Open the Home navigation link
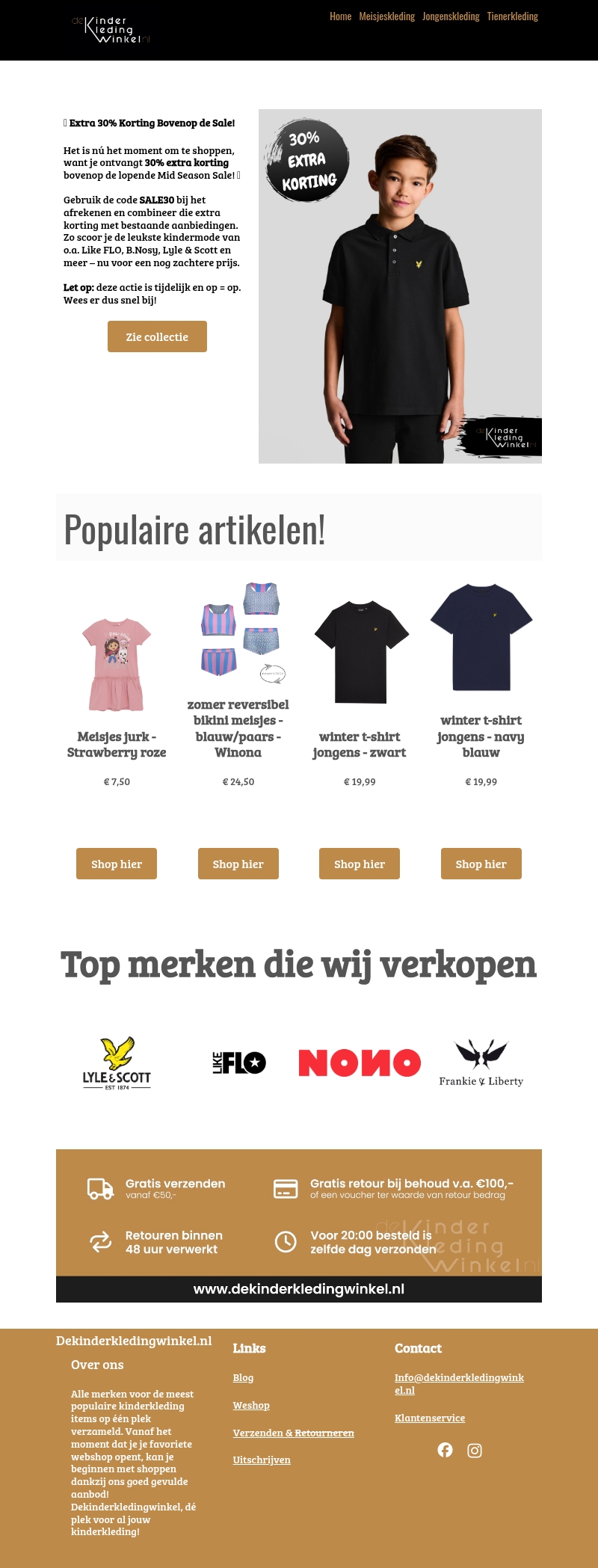 [340, 16]
